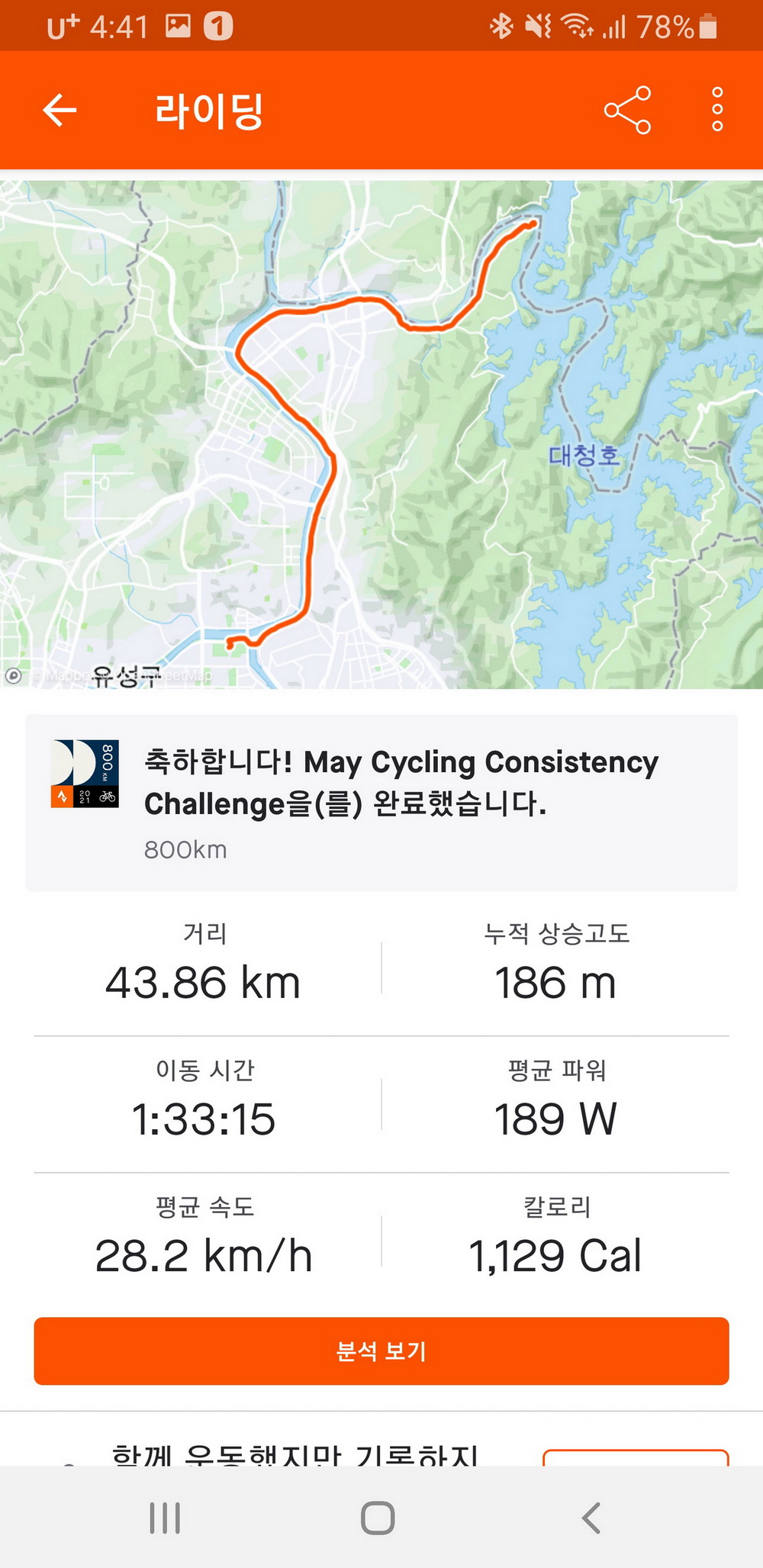Tap the system home button
Image resolution: width=763 pixels, height=1568 pixels.
378,1518
